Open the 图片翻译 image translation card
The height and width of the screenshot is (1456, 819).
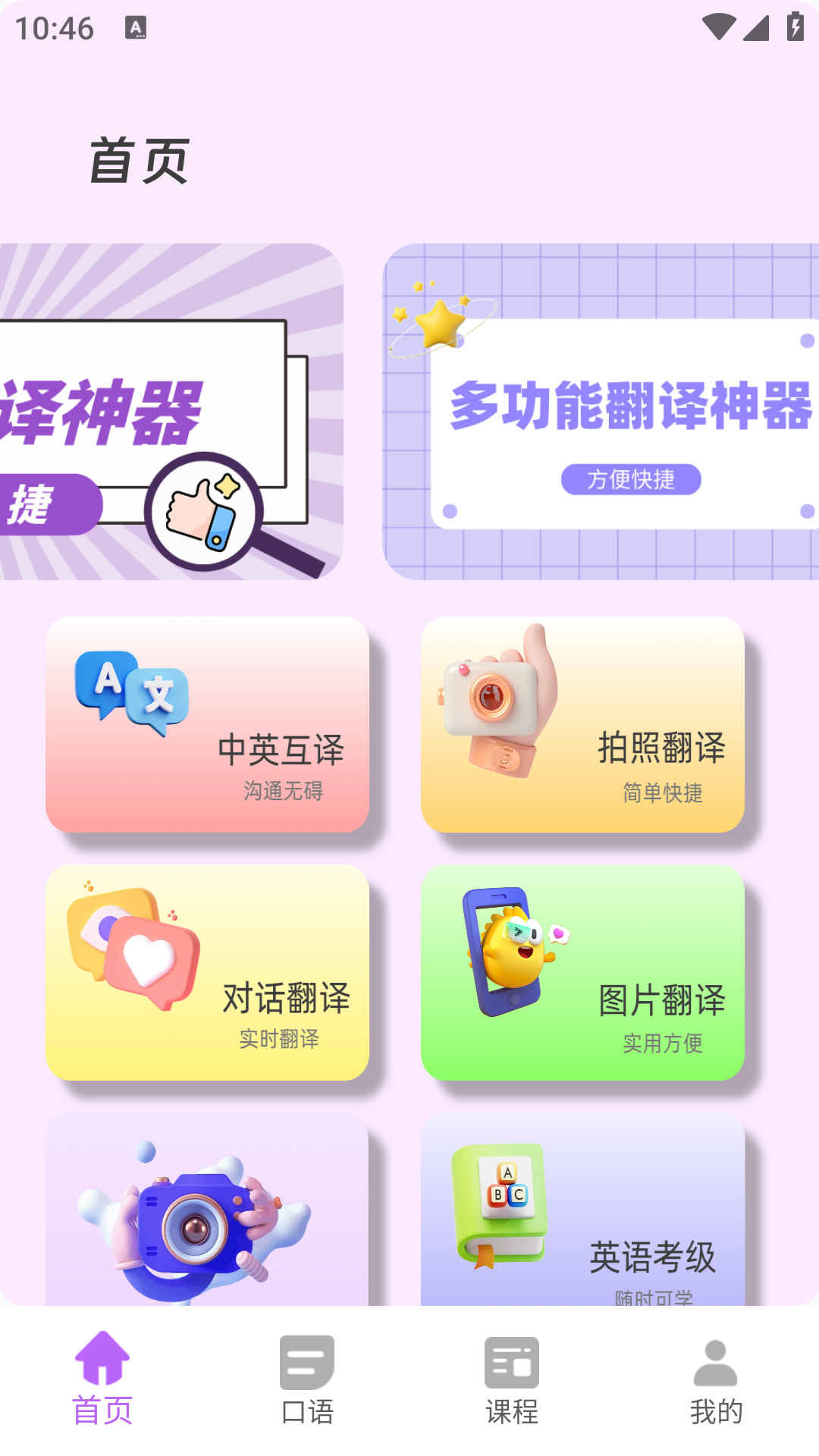582,972
